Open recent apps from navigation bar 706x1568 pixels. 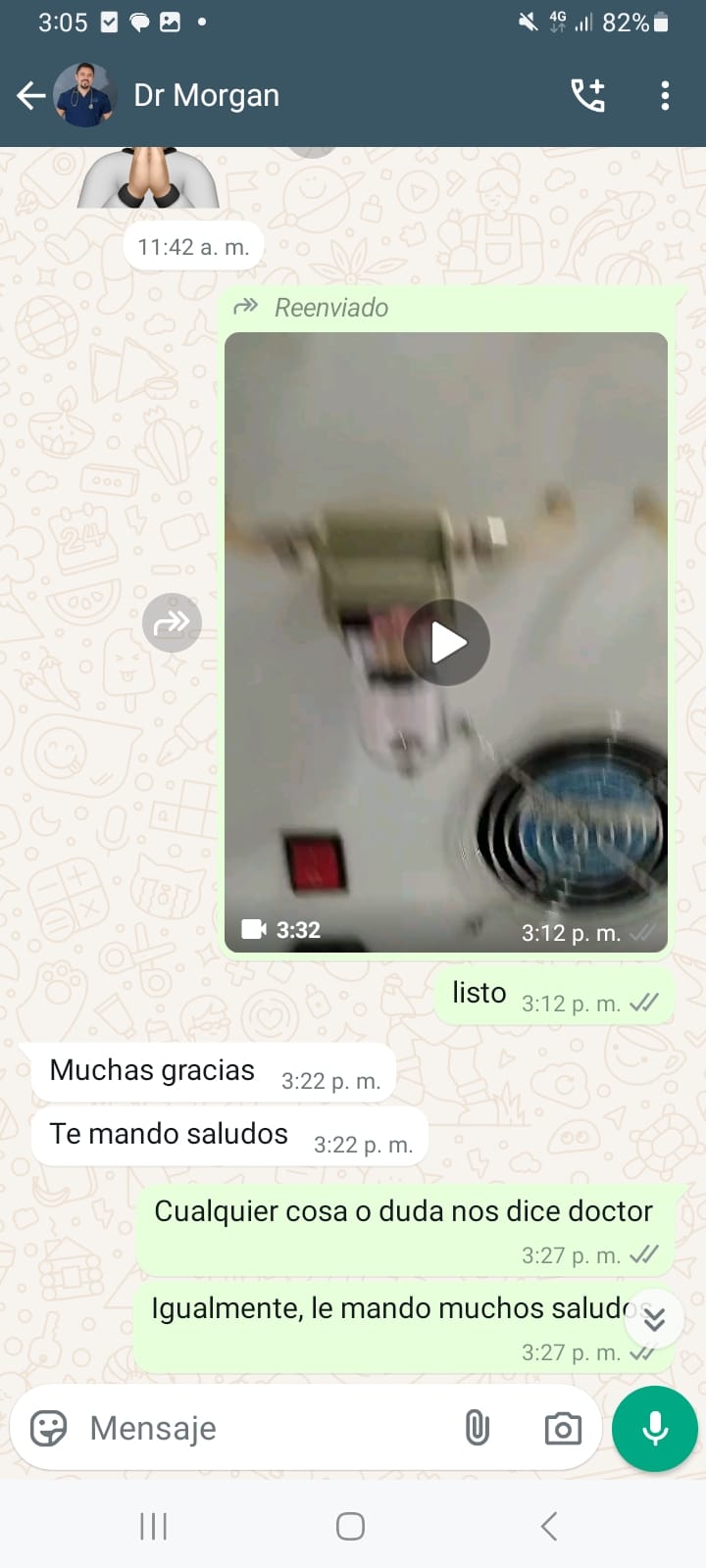[153, 1526]
